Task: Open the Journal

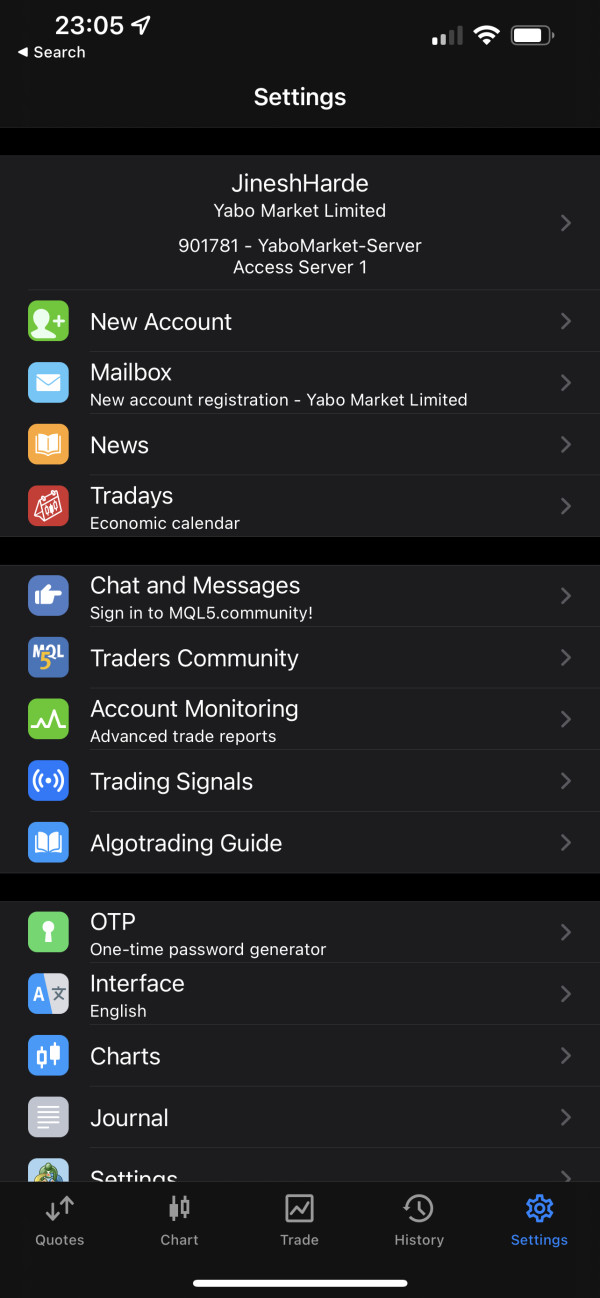Action: pos(300,1117)
